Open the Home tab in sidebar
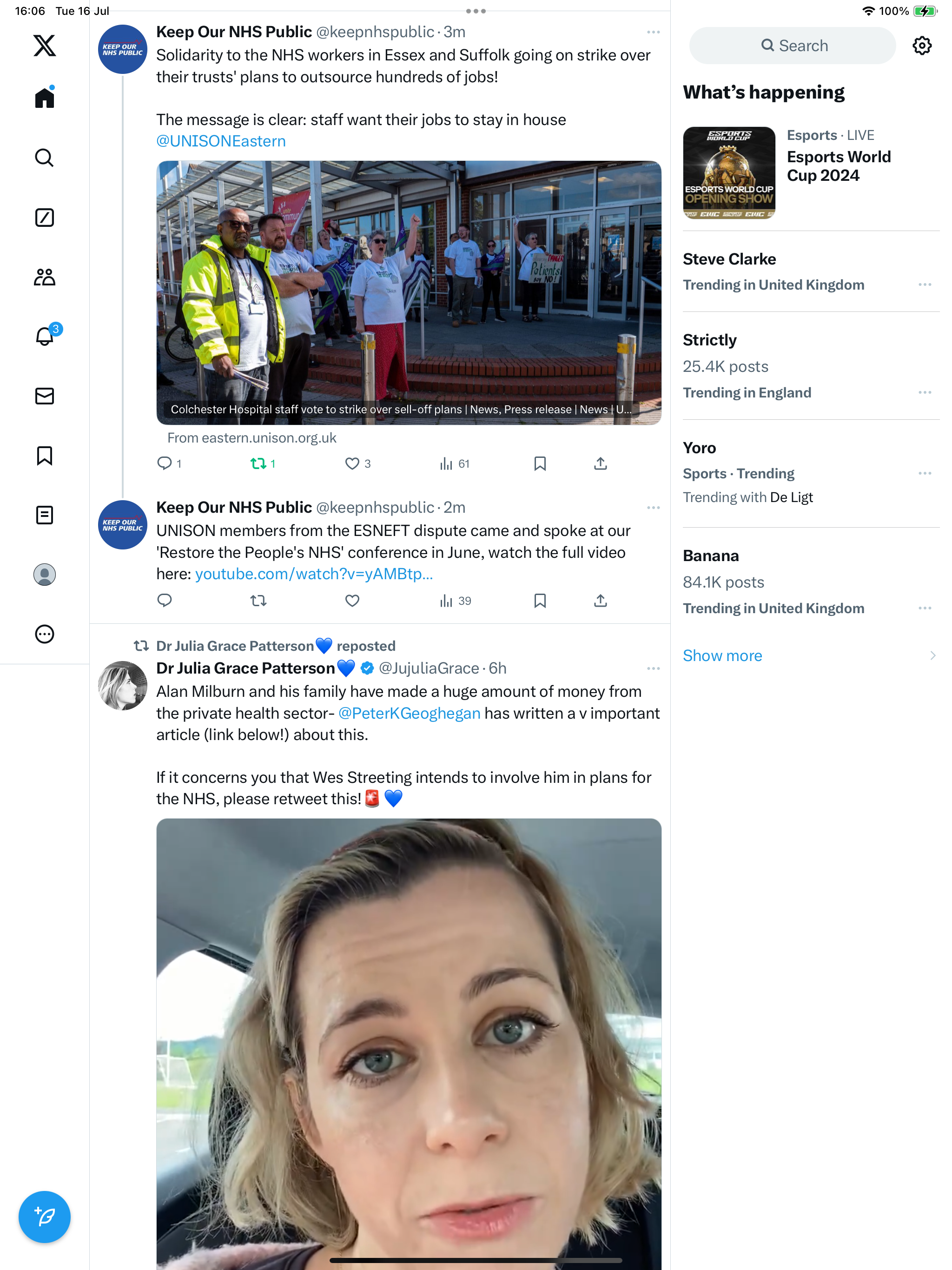This screenshot has width=952, height=1270. (44, 98)
